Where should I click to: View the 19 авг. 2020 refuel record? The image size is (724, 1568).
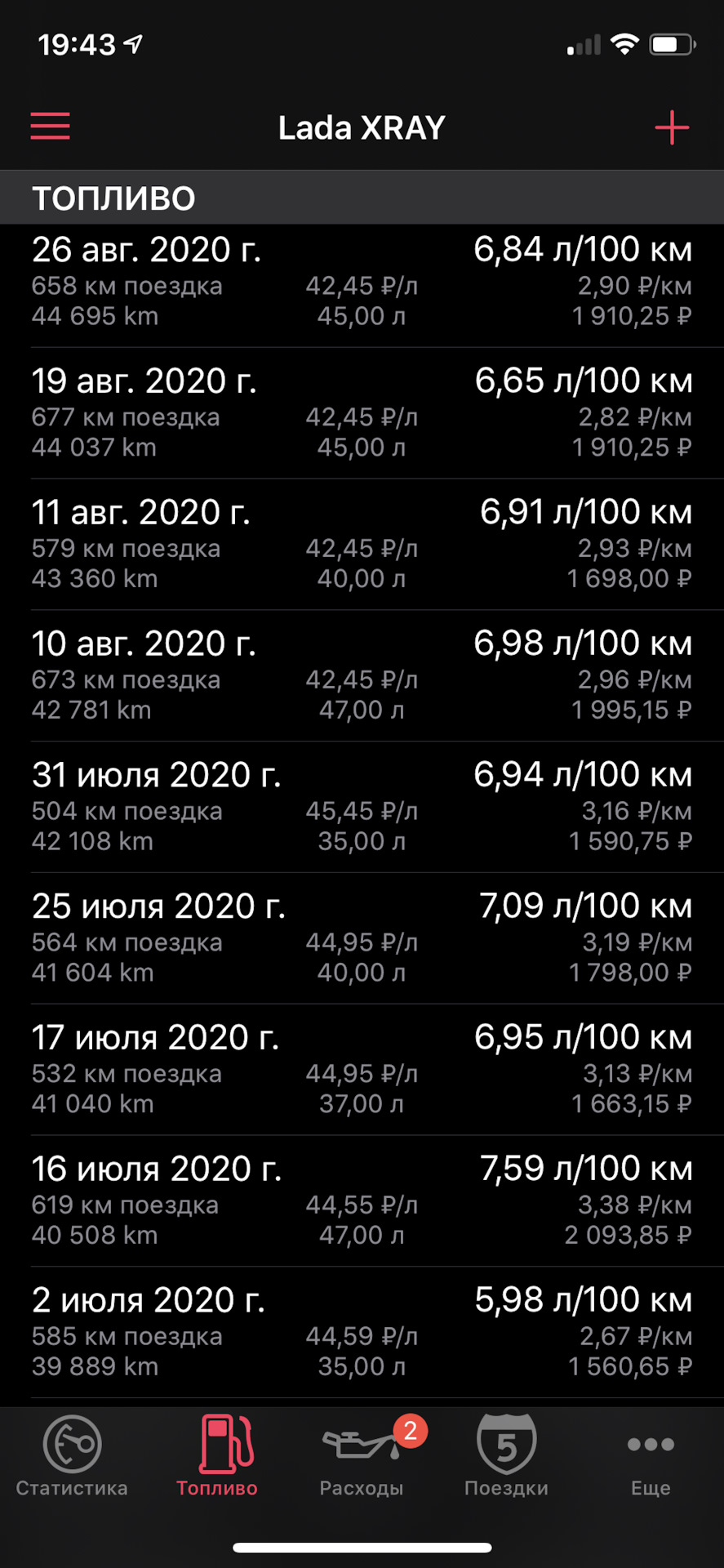pos(362,414)
